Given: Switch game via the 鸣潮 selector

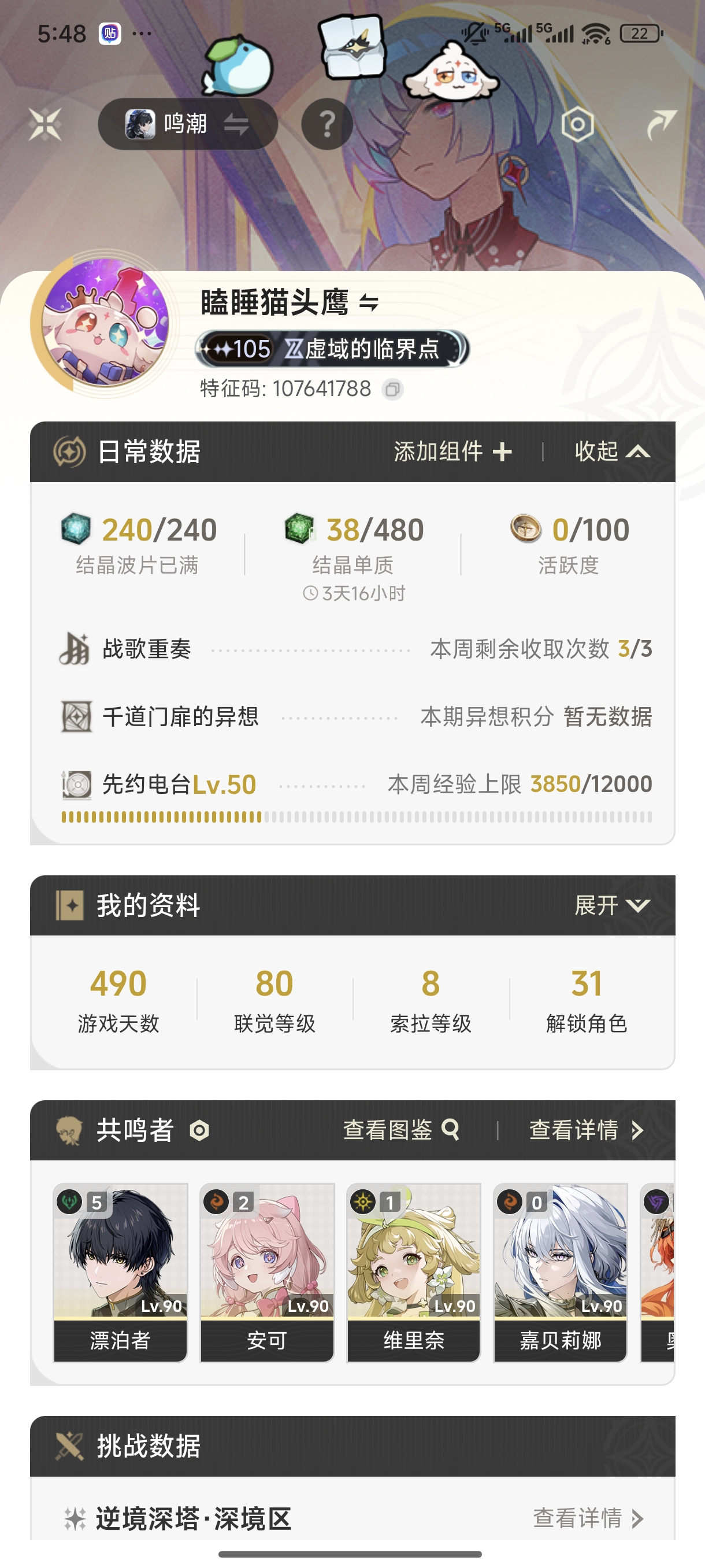Looking at the screenshot, I should [x=187, y=124].
